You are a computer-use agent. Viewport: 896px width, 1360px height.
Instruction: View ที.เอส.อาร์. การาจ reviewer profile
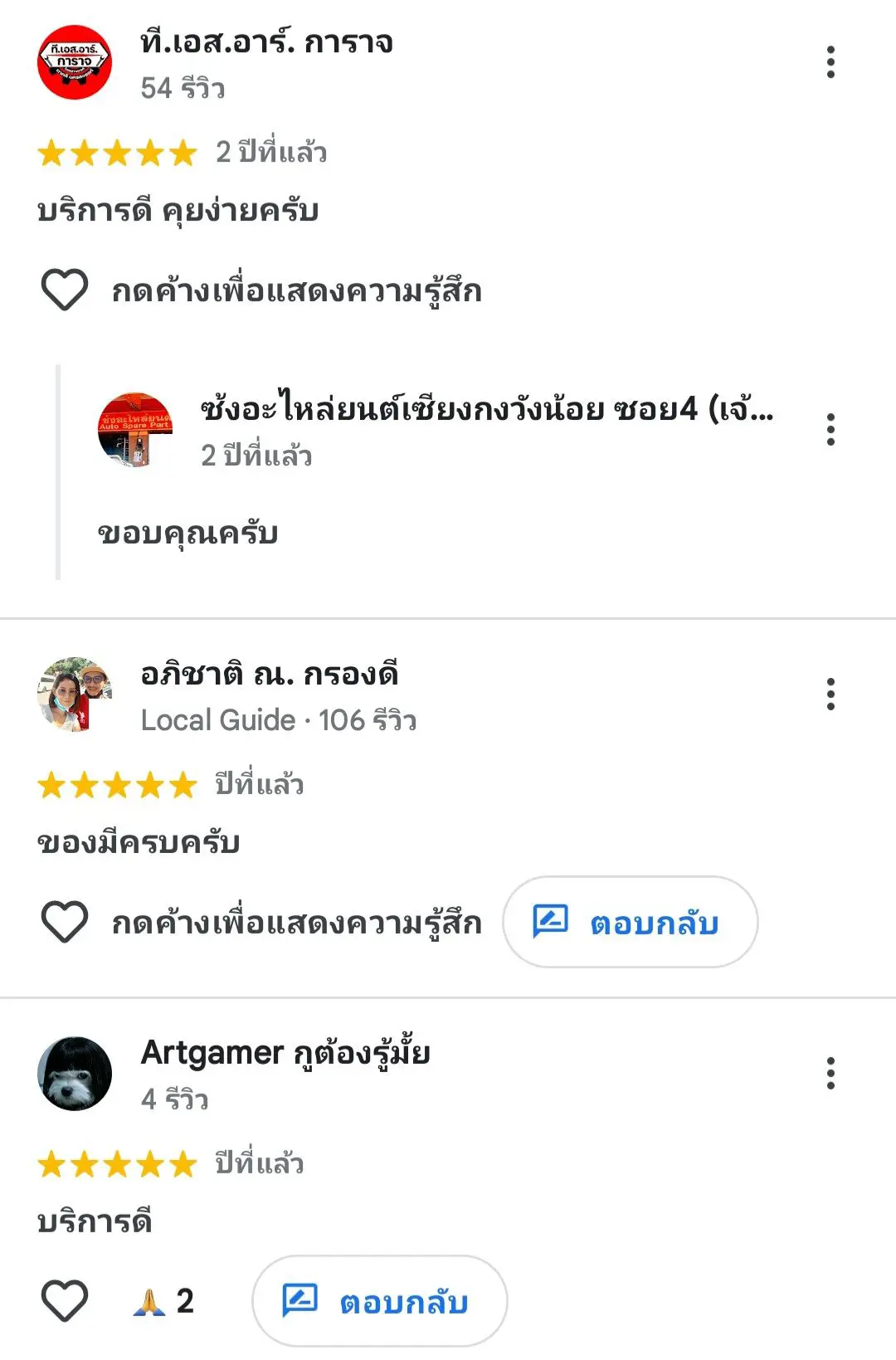pyautogui.click(x=75, y=62)
